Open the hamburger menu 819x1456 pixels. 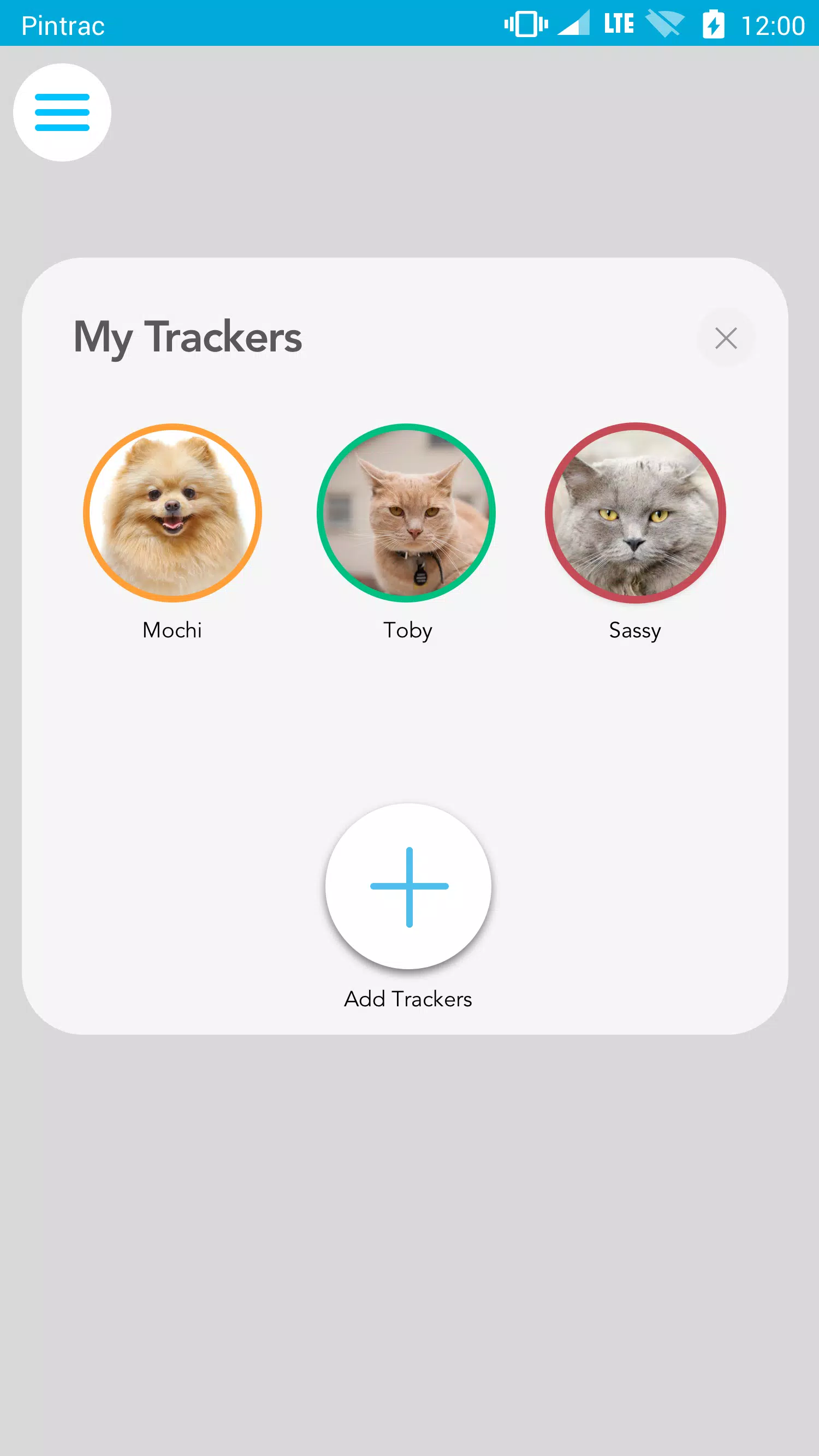(62, 112)
